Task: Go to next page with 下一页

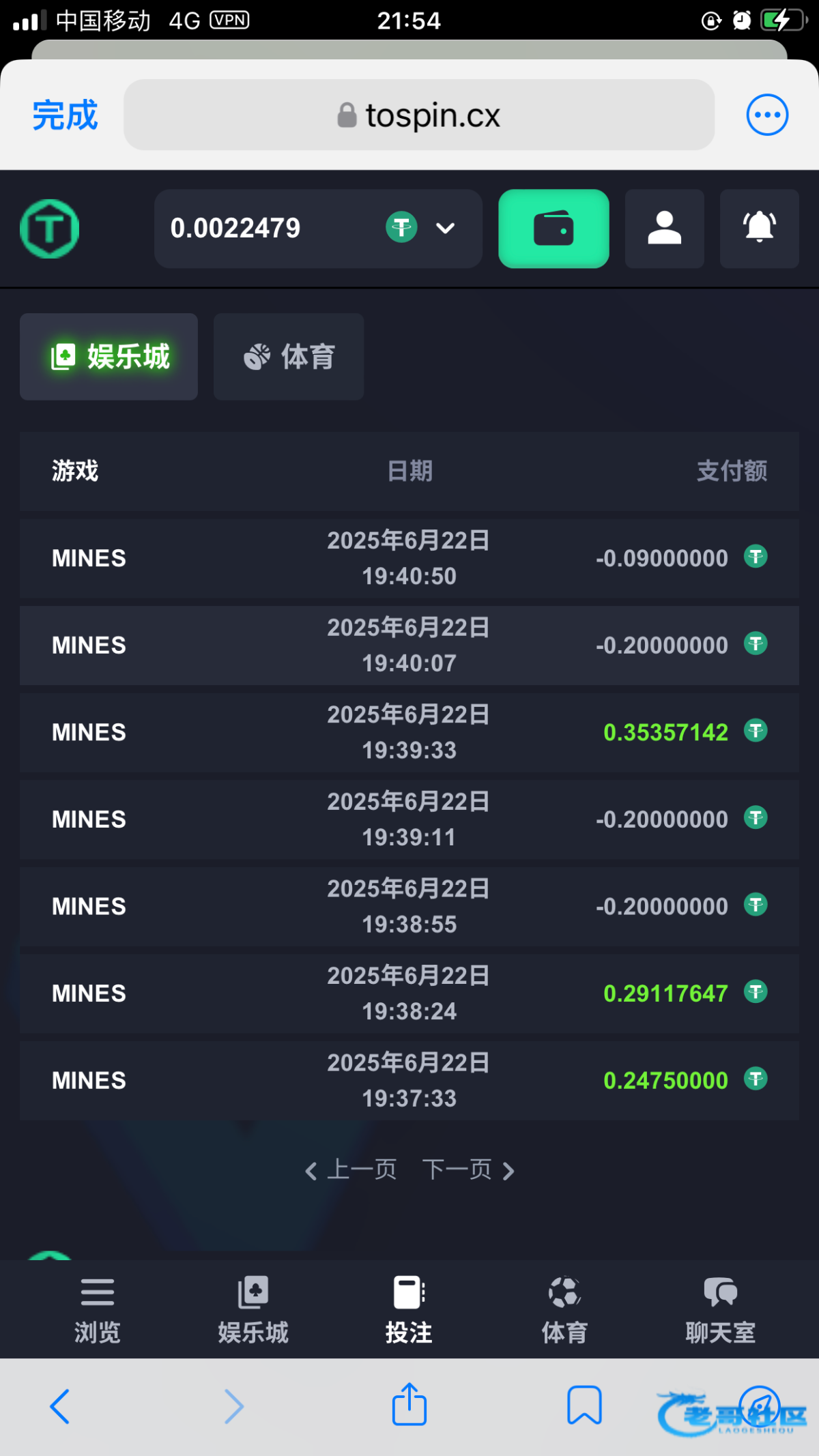Action: click(x=468, y=1170)
